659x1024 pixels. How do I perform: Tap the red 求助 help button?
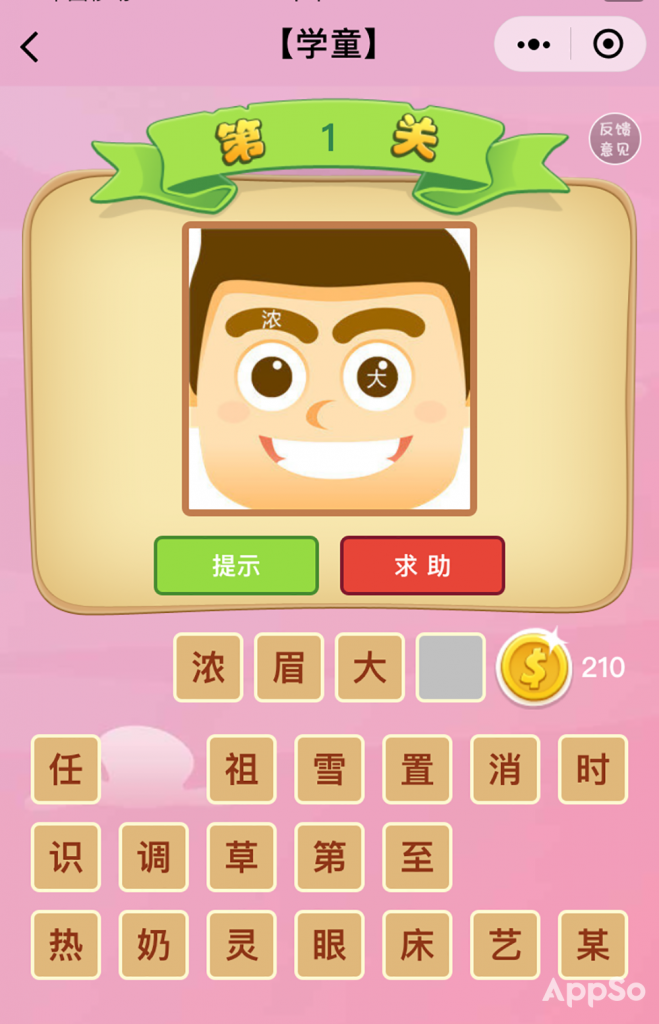coord(422,566)
